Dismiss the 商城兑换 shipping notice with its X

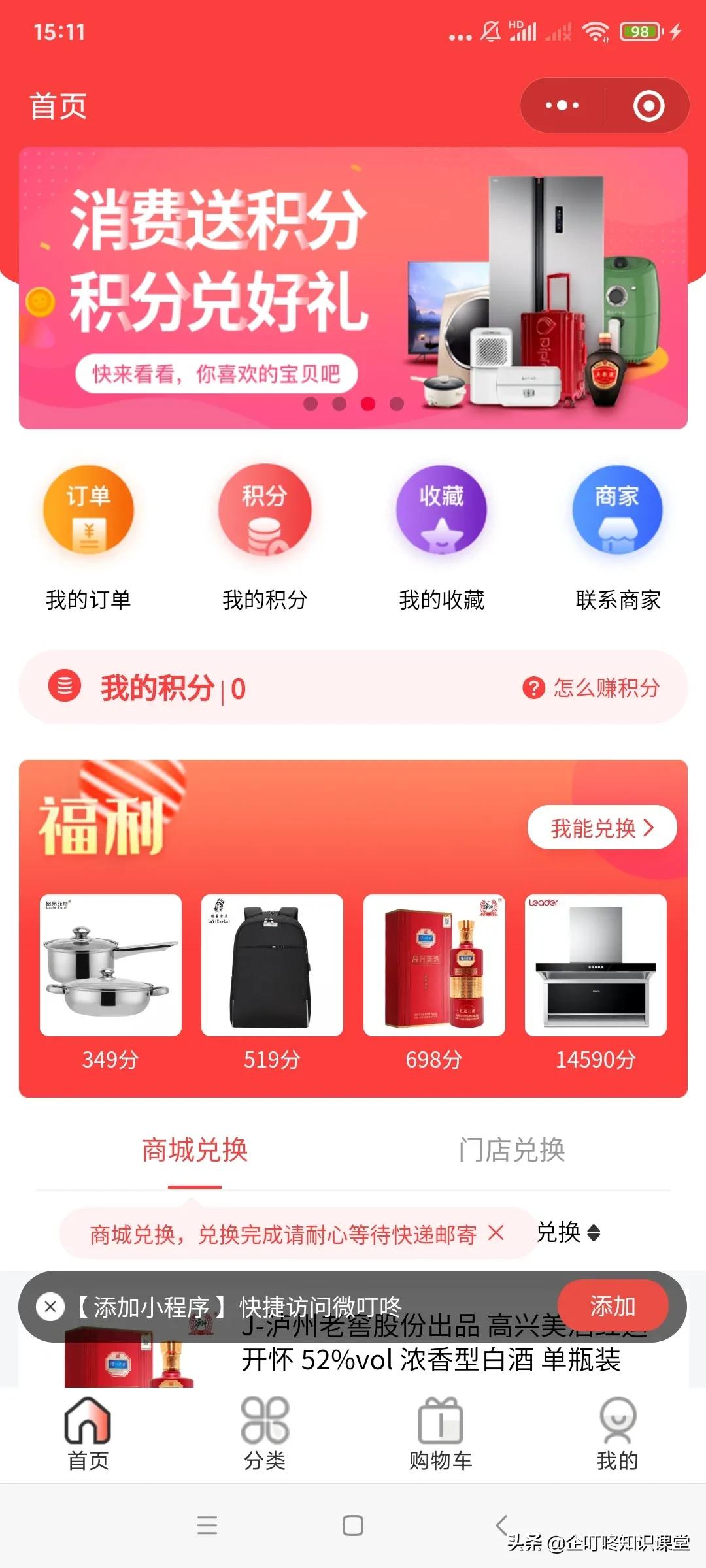[497, 1232]
